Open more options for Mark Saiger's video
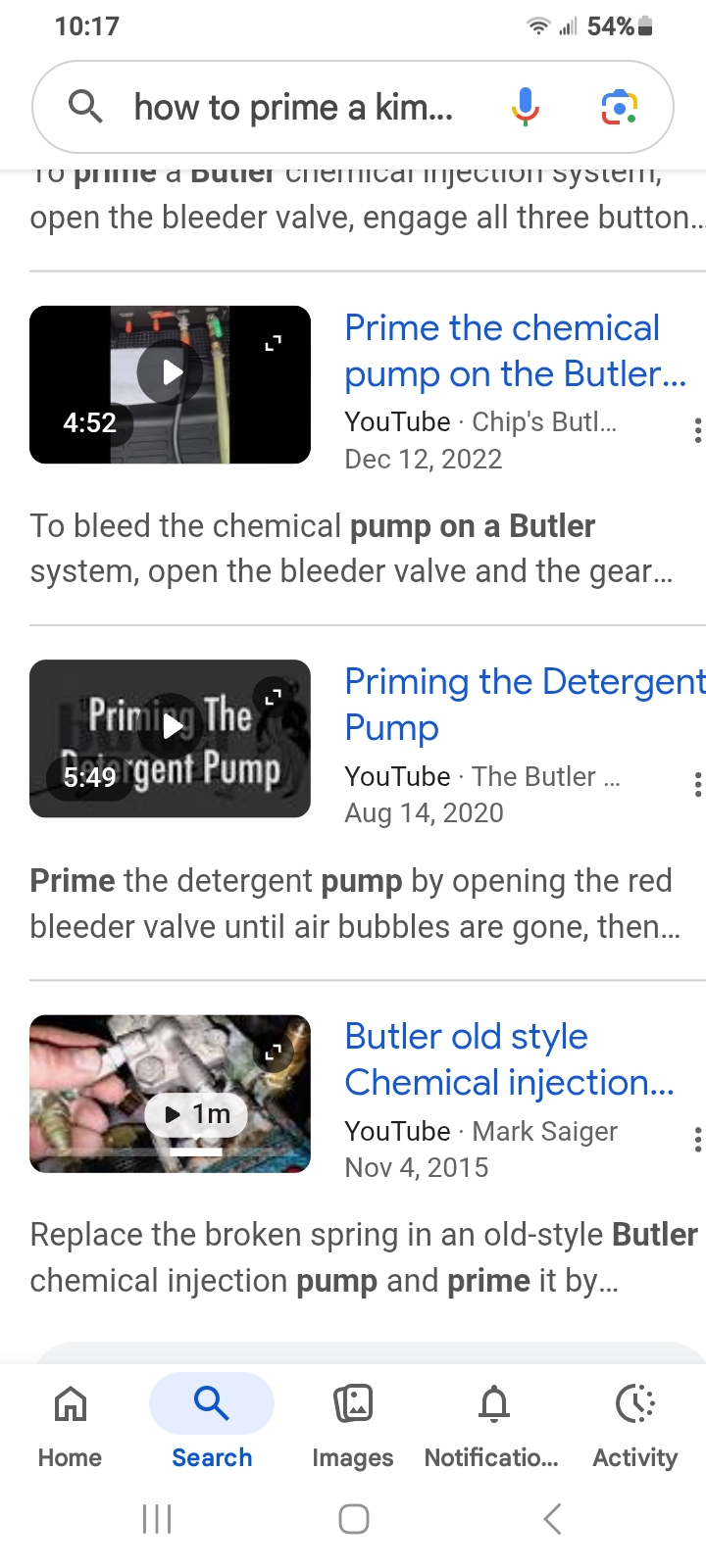 click(696, 1139)
